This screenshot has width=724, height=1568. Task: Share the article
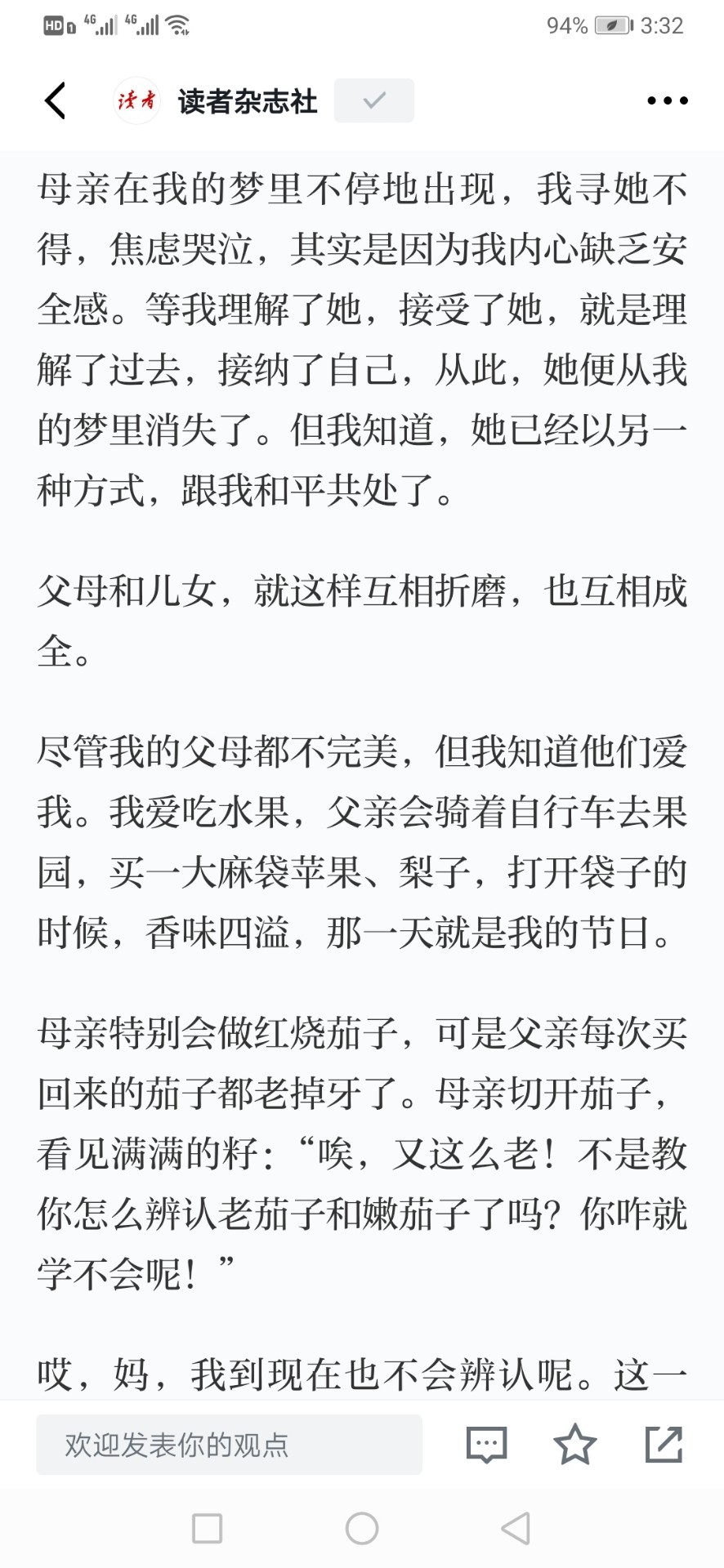(x=664, y=1444)
